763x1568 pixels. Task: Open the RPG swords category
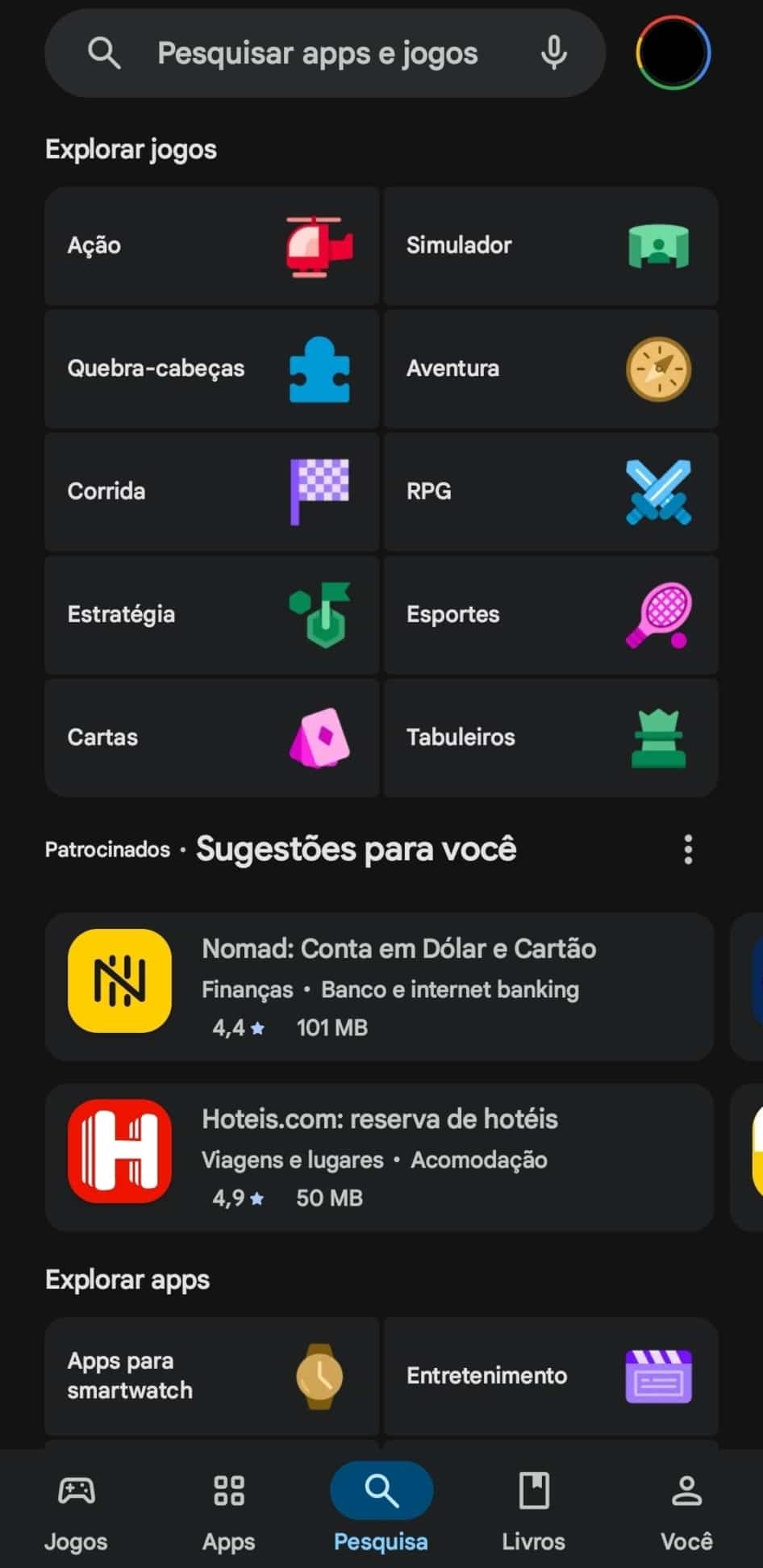coord(549,491)
